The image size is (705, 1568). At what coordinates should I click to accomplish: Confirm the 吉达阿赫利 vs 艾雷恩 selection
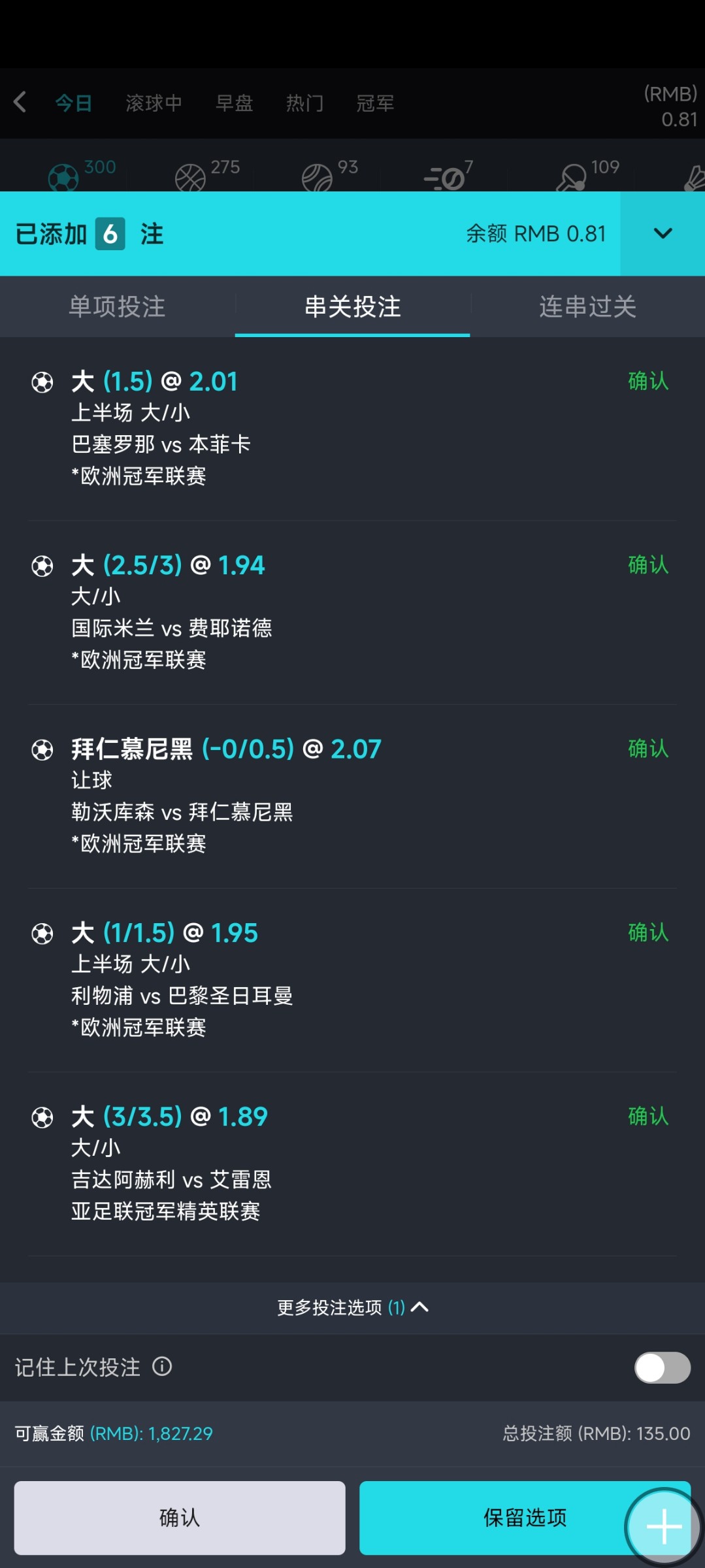click(648, 1116)
